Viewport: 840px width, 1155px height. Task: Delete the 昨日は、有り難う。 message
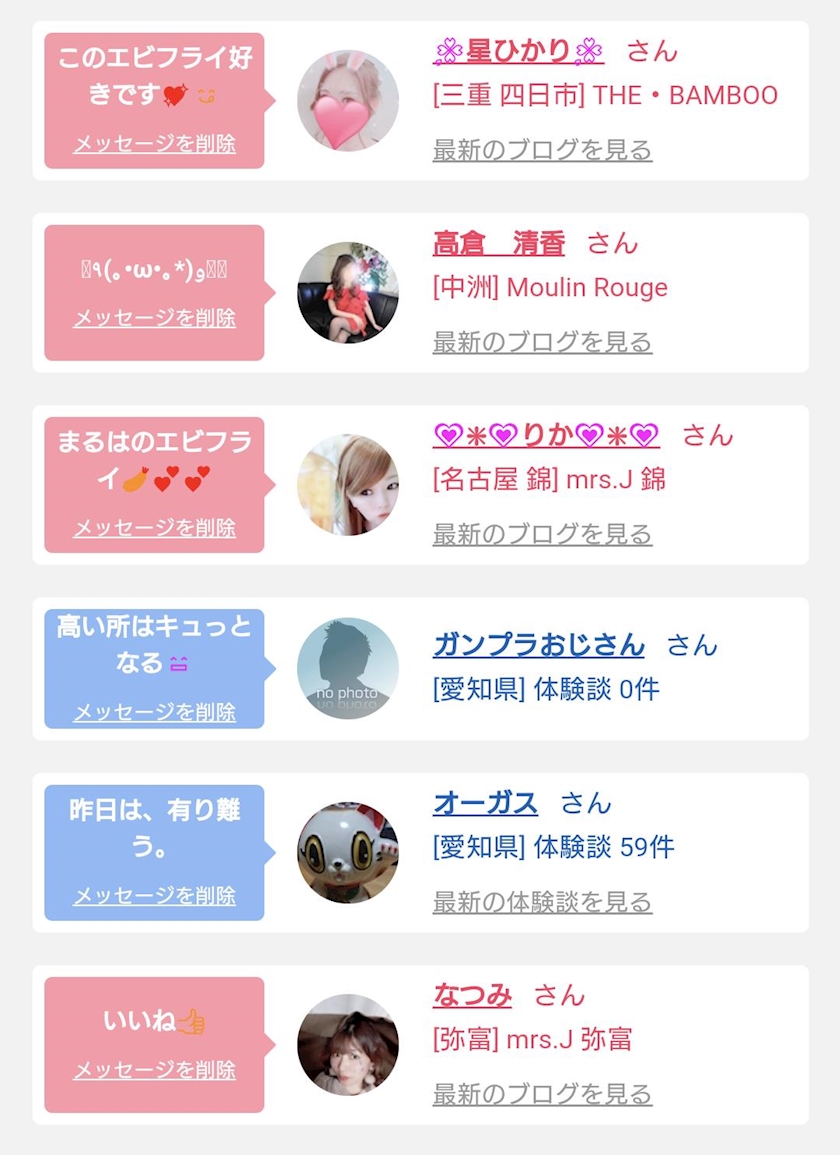(155, 895)
